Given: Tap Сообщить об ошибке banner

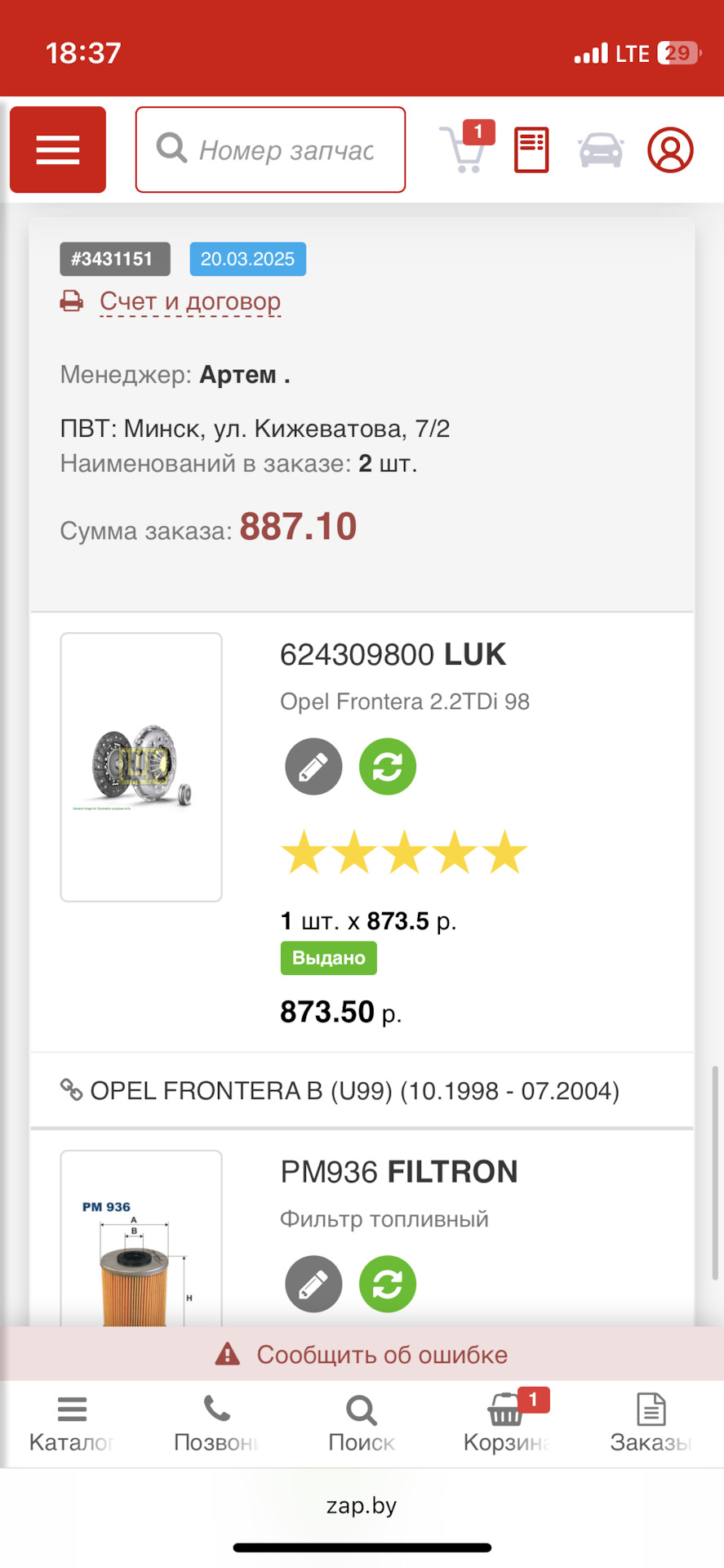Looking at the screenshot, I should 362,1355.
